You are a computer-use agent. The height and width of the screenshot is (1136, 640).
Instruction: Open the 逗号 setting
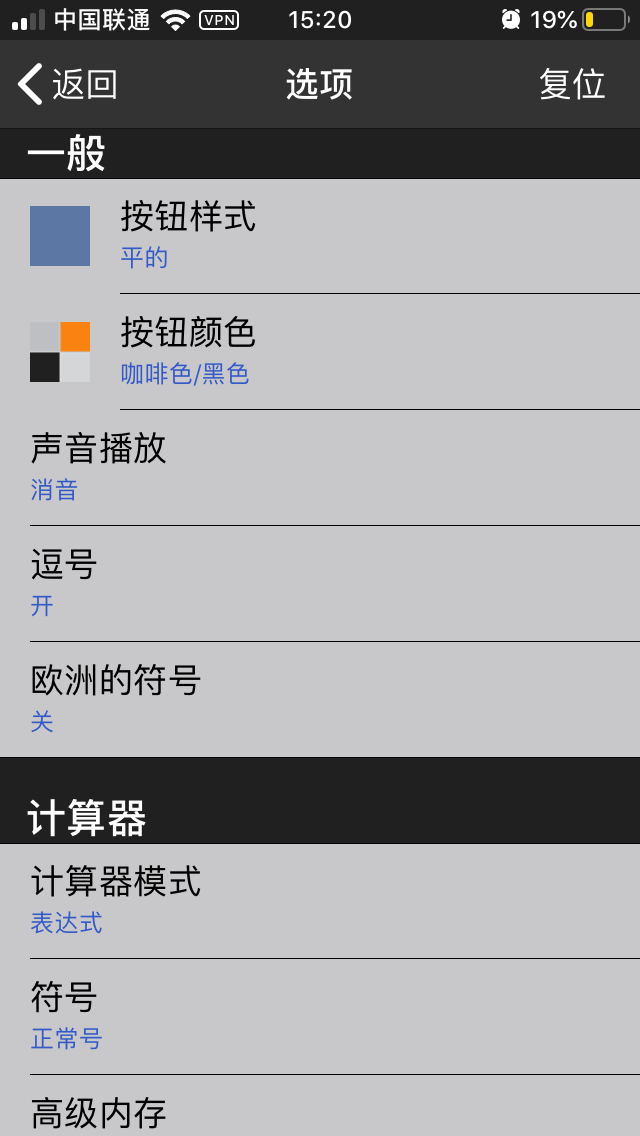[x=320, y=584]
